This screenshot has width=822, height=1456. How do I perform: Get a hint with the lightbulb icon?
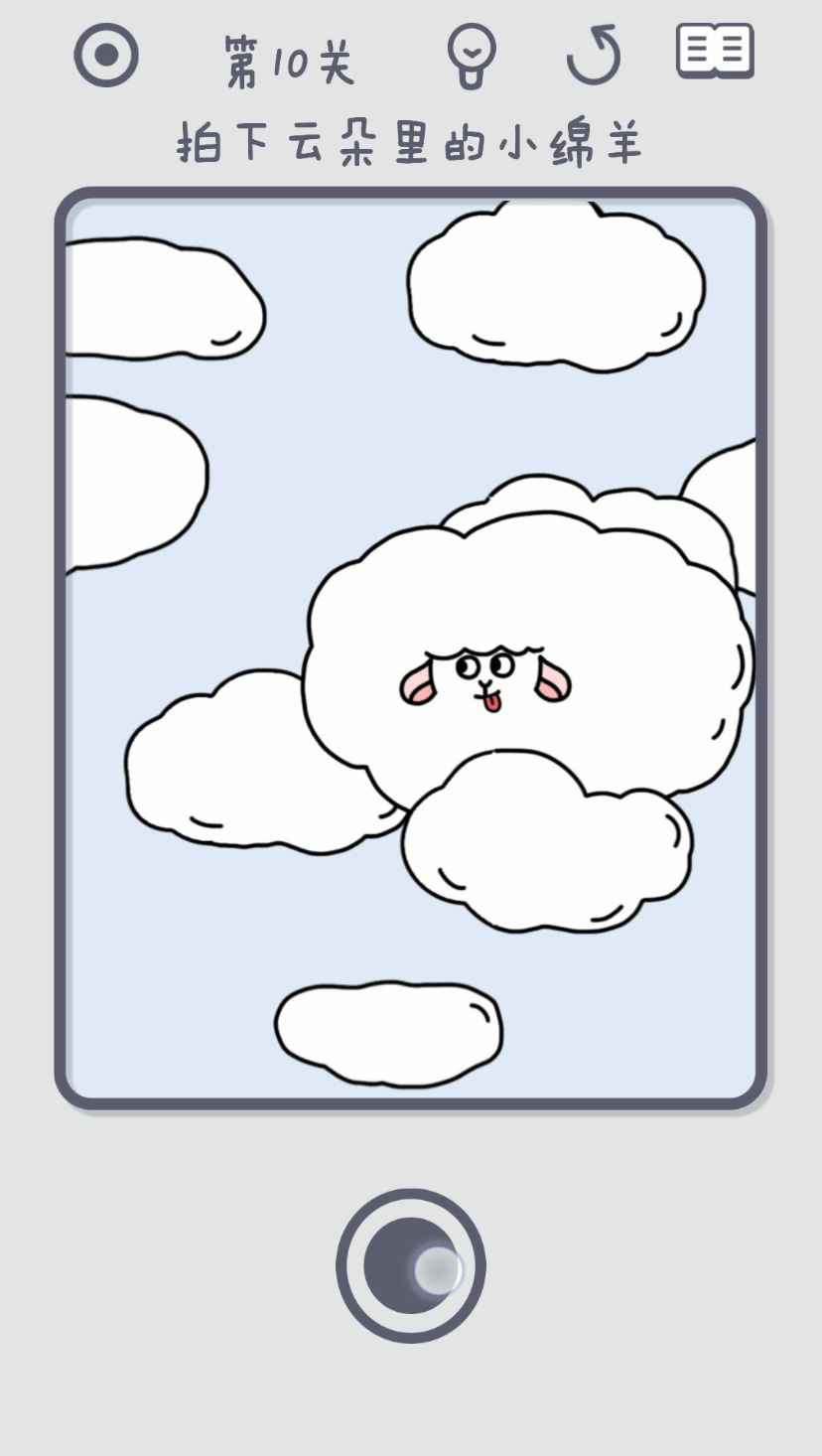click(471, 56)
